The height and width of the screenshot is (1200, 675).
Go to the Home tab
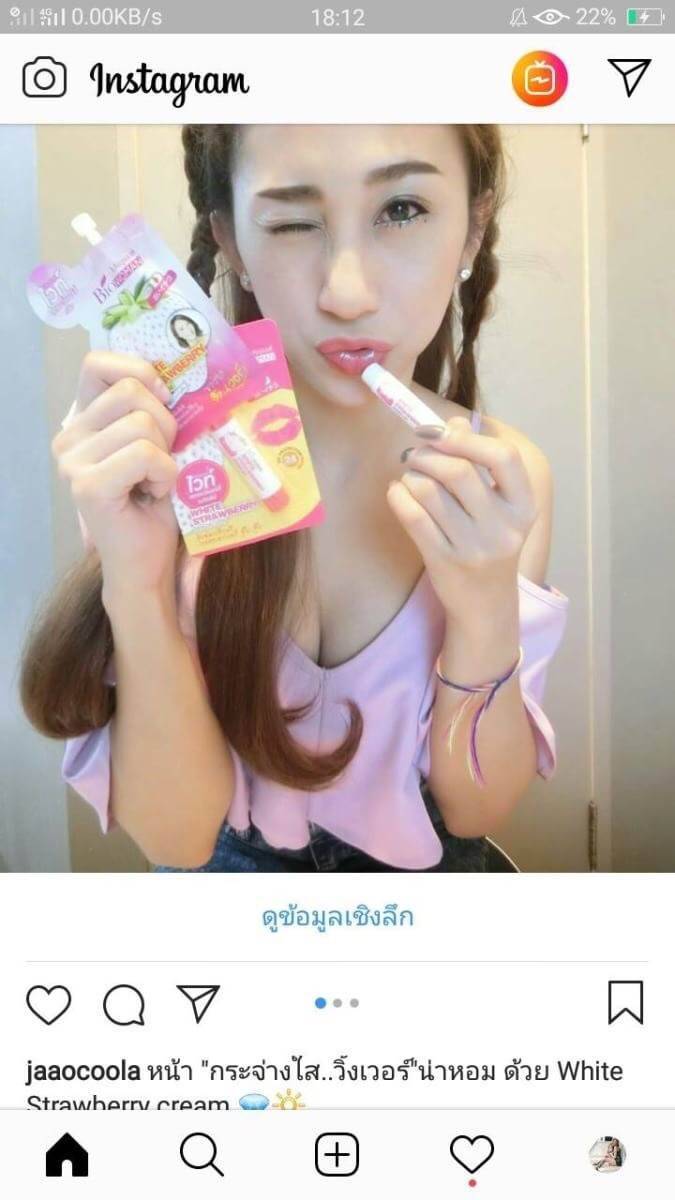67,1156
